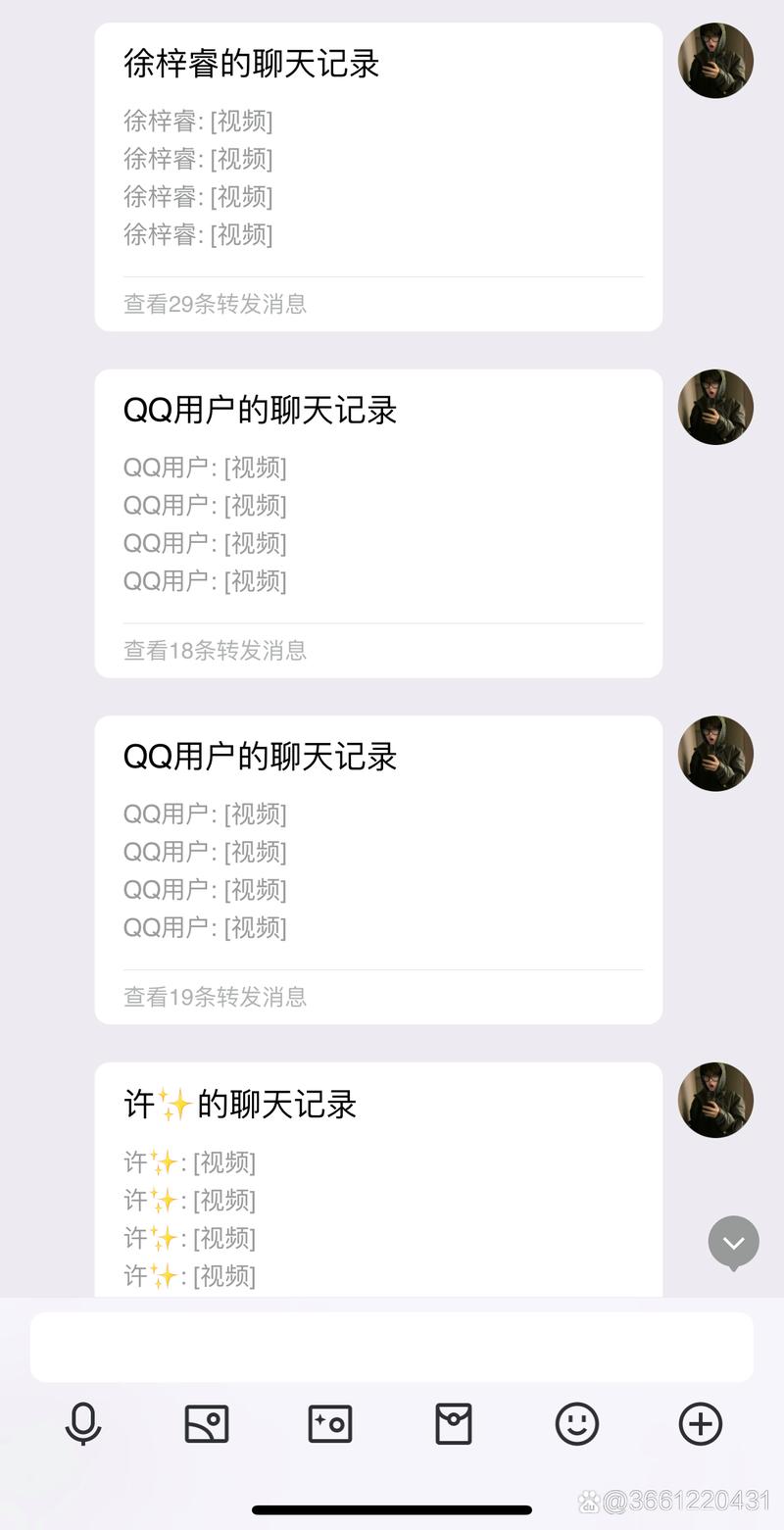The height and width of the screenshot is (1530, 784).
Task: Open the emoji panel
Action: pyautogui.click(x=577, y=1423)
